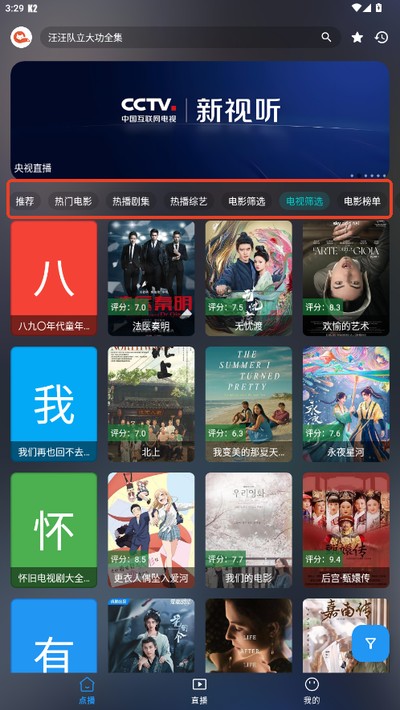The image size is (400, 710).
Task: Open favorites via the star icon
Action: [357, 37]
